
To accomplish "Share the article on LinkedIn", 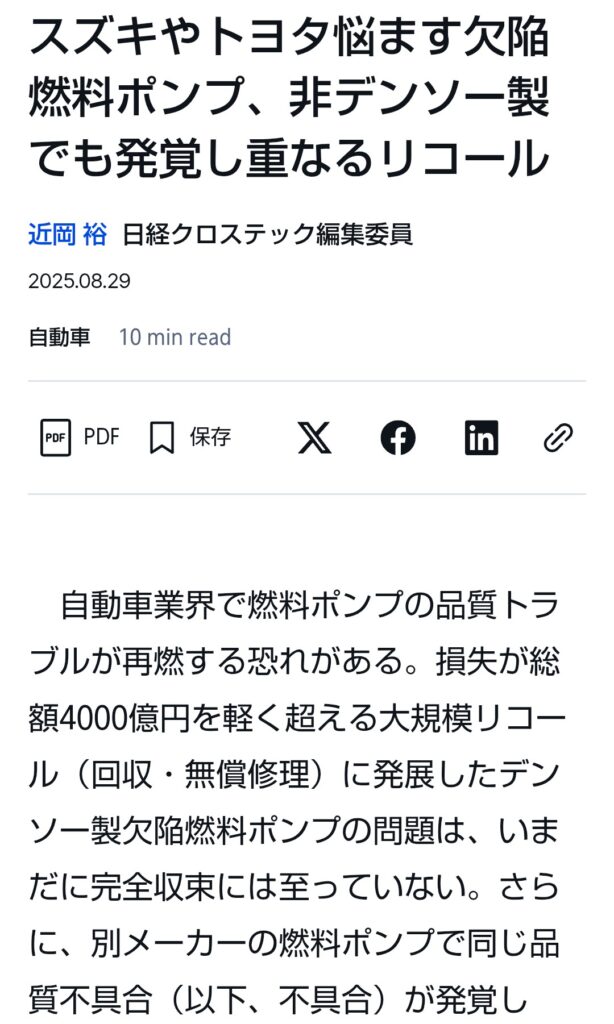I will 481,437.
